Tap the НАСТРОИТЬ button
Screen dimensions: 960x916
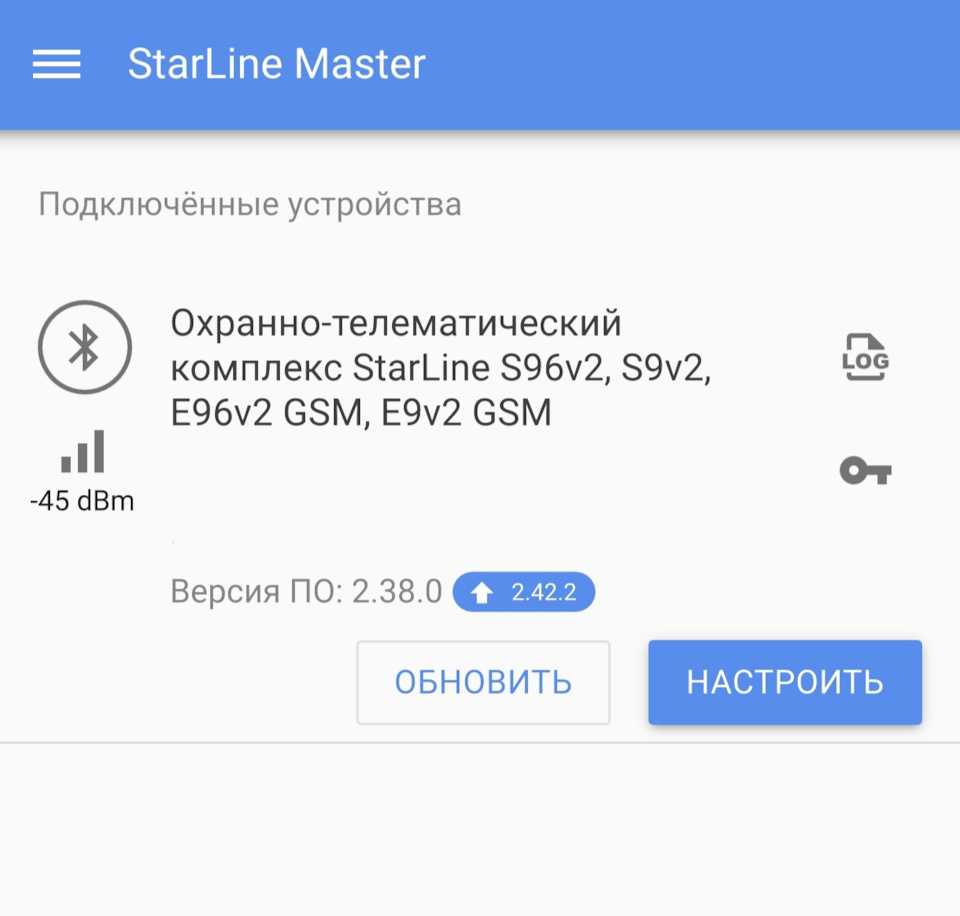click(x=785, y=682)
